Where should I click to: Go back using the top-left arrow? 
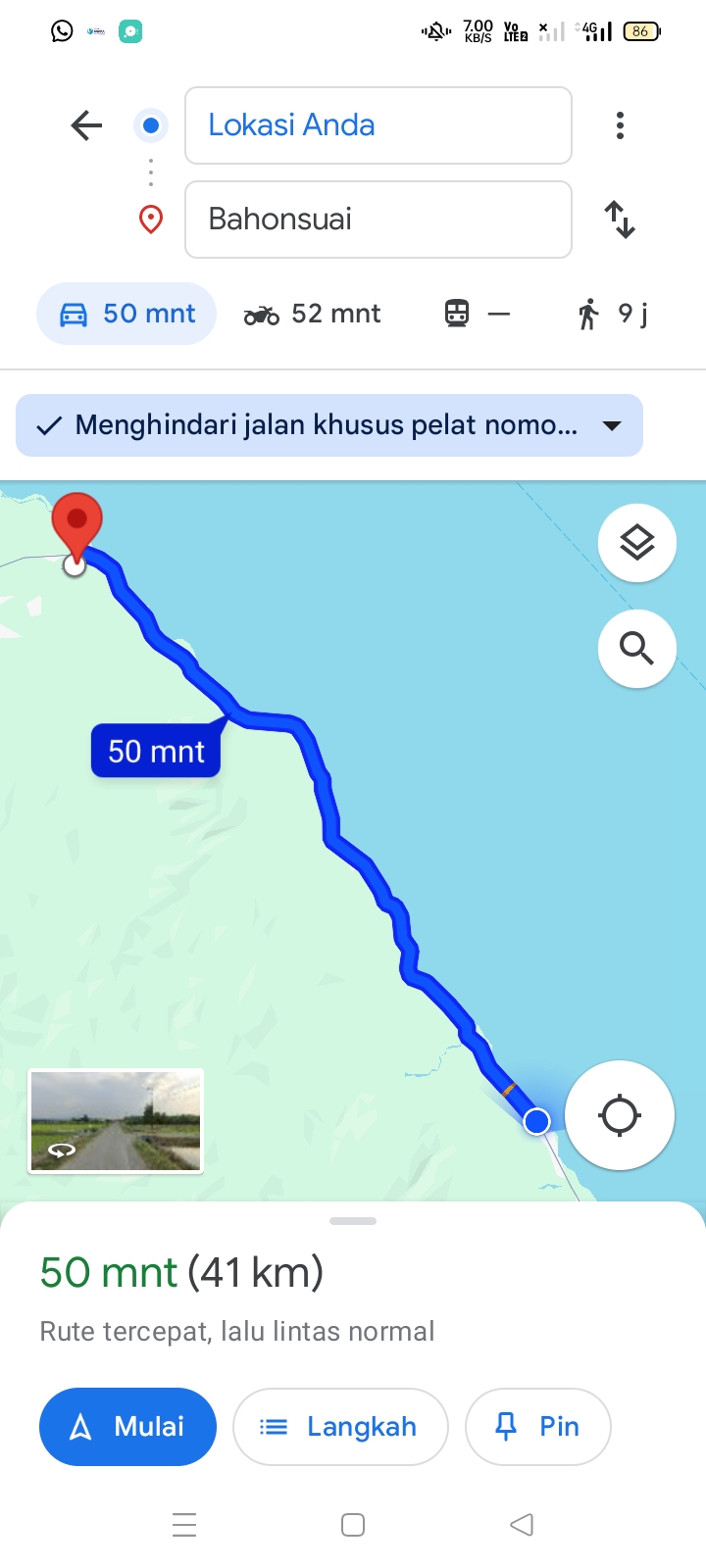[x=86, y=125]
